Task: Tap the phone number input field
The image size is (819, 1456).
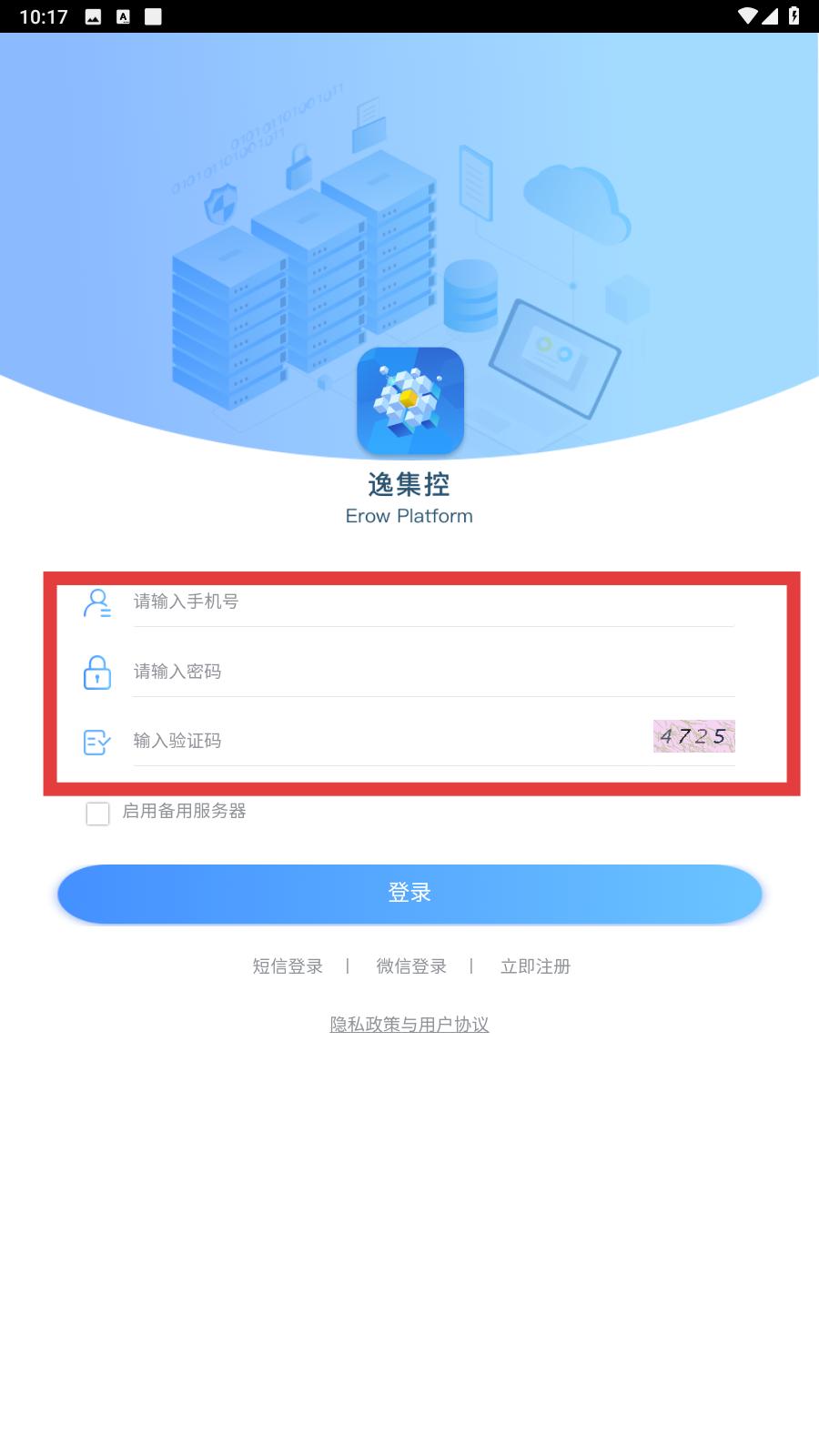Action: pos(433,602)
